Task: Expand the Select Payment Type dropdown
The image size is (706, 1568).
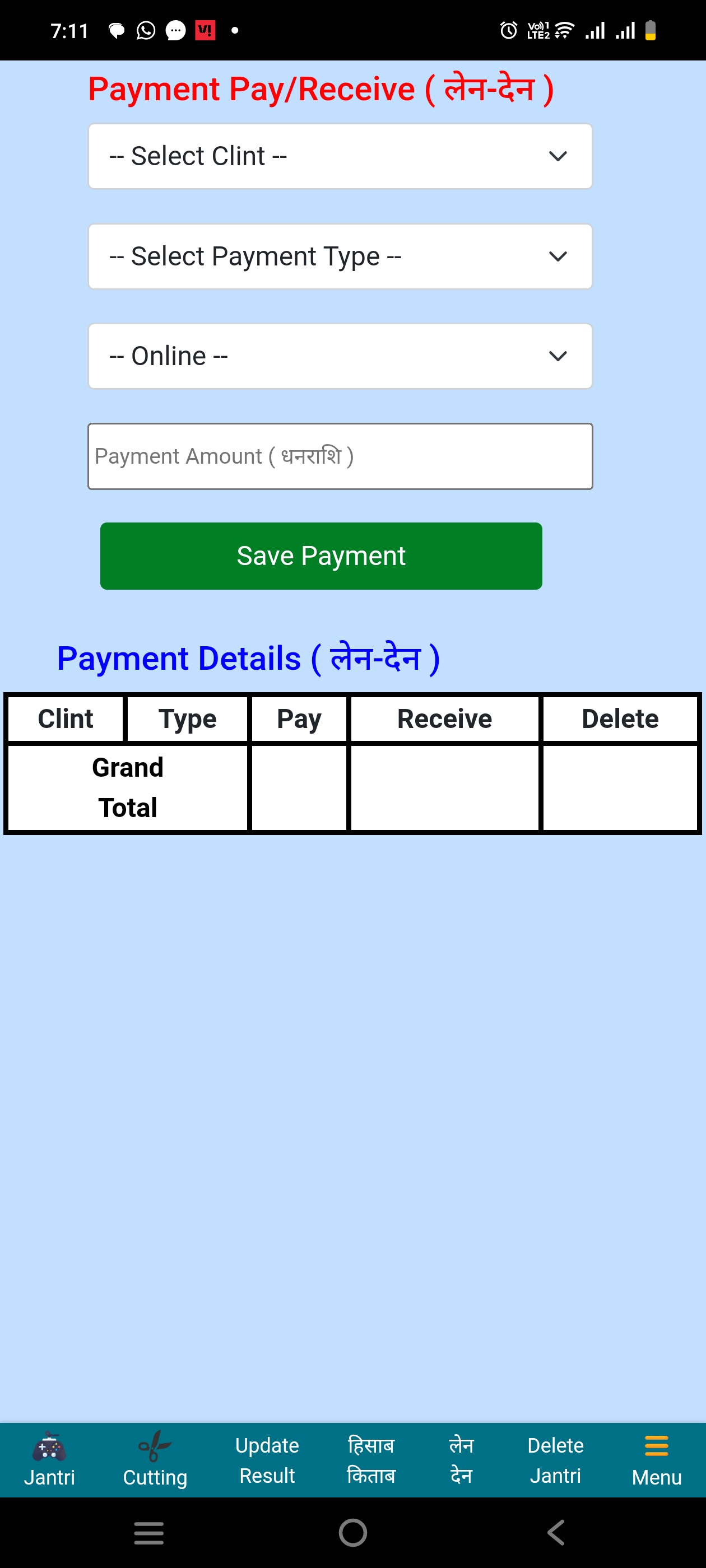Action: point(340,256)
